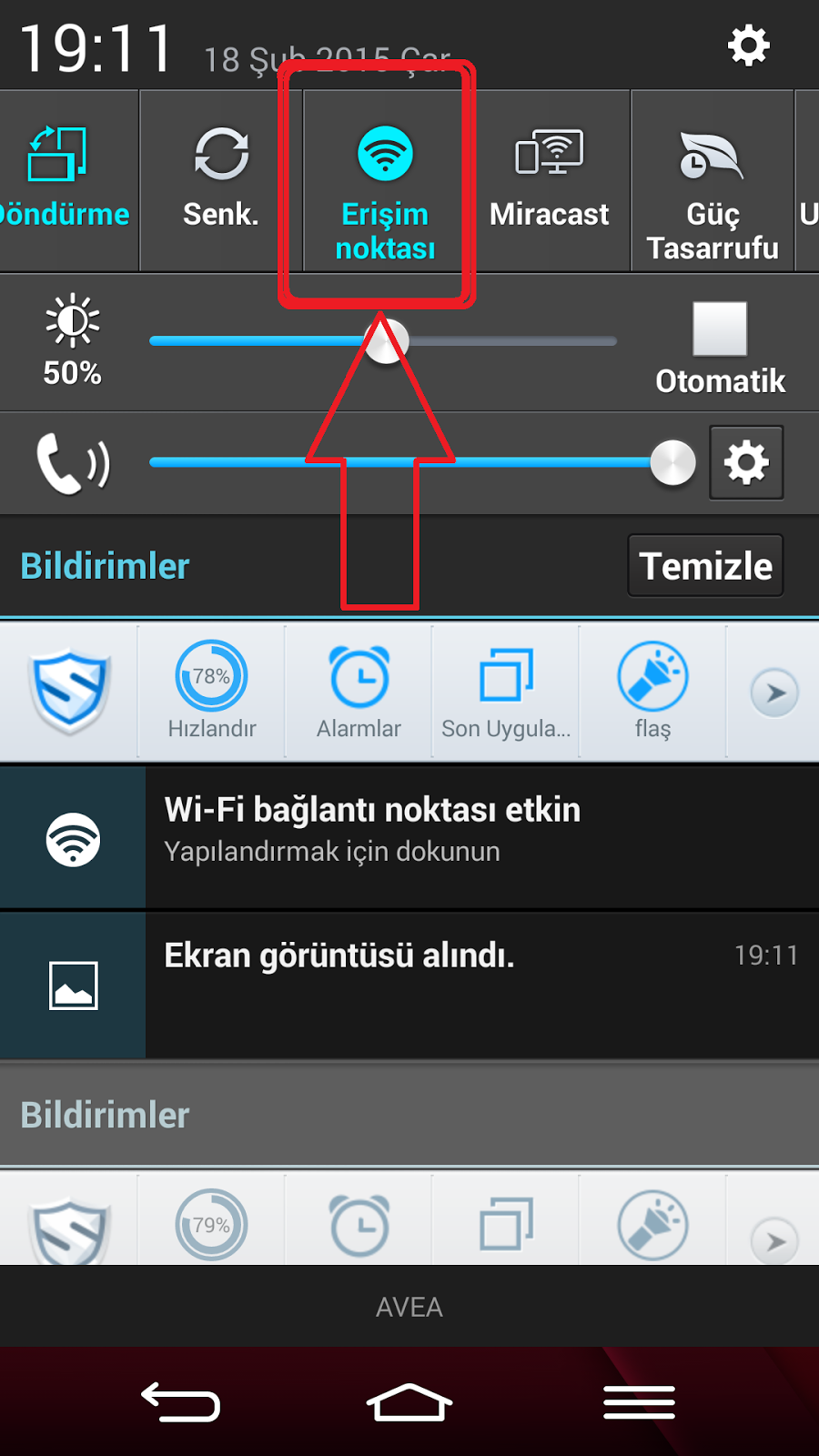Open Ekran görüntüsü alındı notification

click(409, 986)
